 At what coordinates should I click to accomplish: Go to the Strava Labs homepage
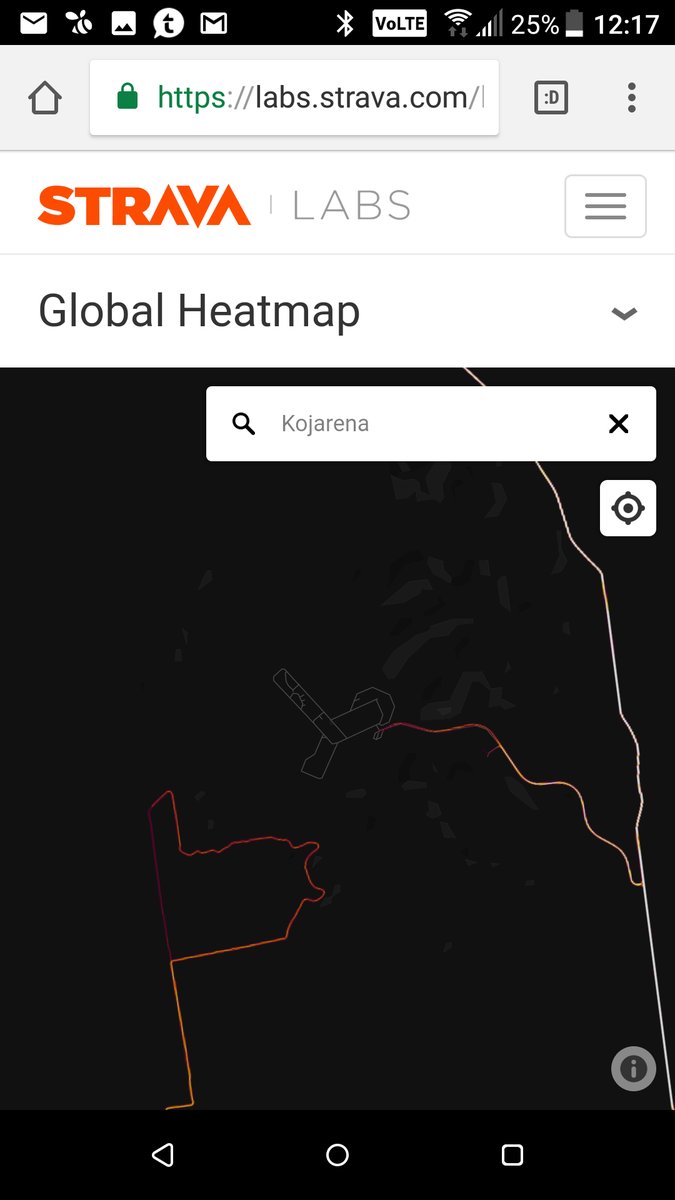tap(224, 206)
